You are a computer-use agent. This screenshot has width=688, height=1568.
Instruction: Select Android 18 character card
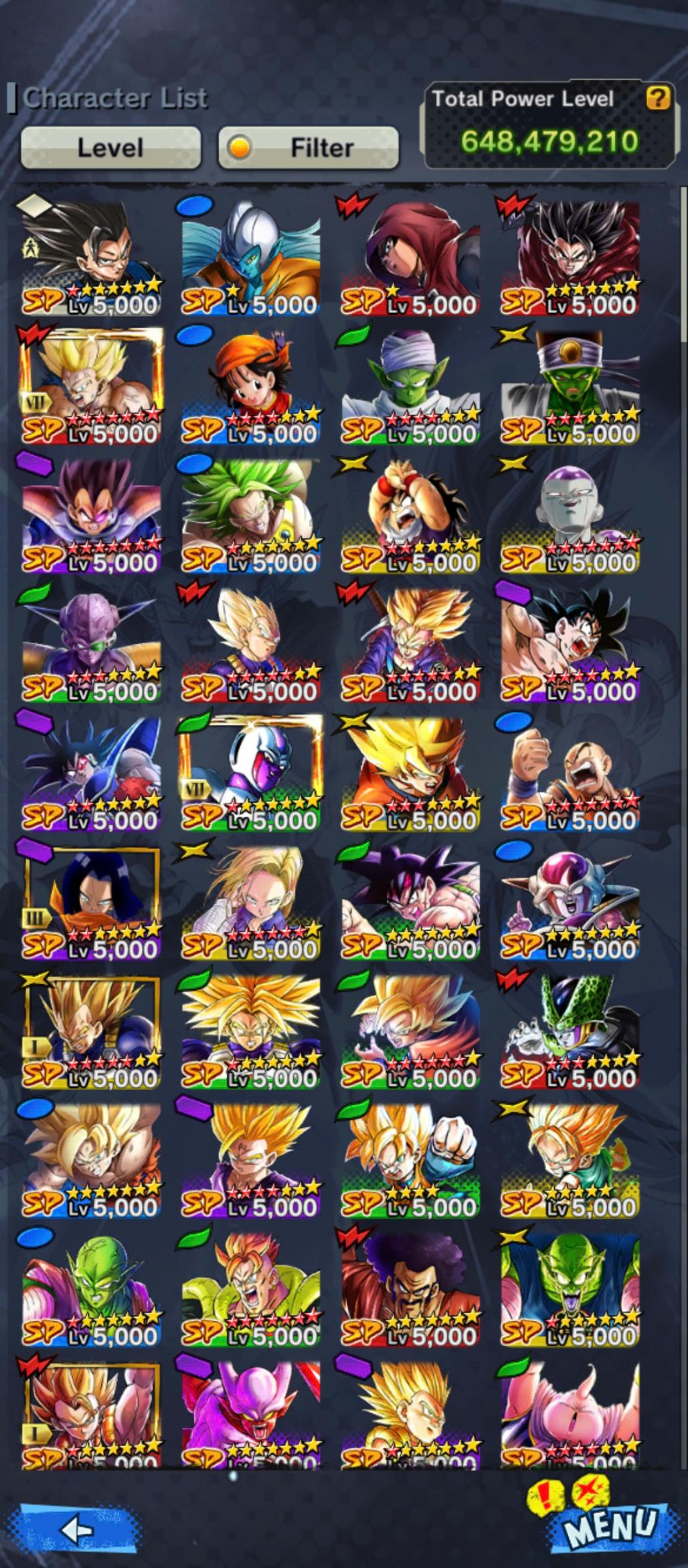click(x=251, y=901)
